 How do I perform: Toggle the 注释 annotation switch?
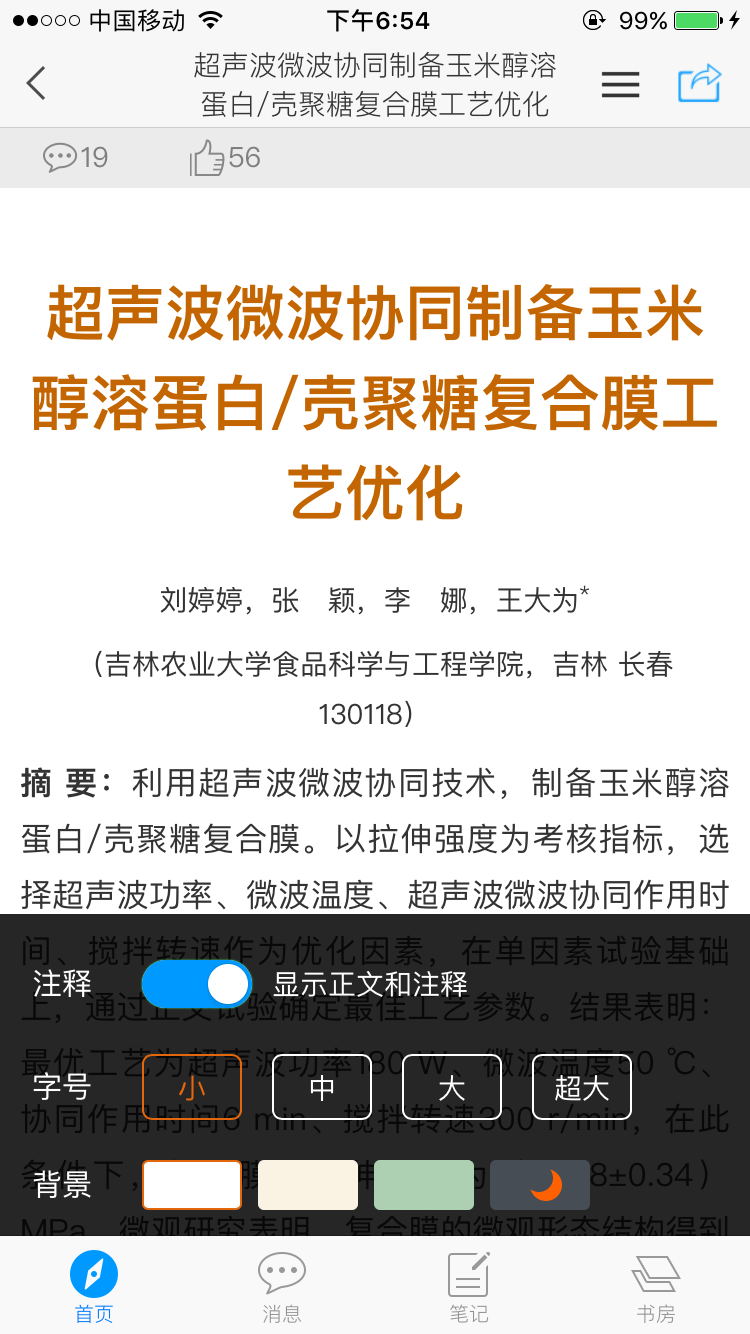[x=197, y=984]
